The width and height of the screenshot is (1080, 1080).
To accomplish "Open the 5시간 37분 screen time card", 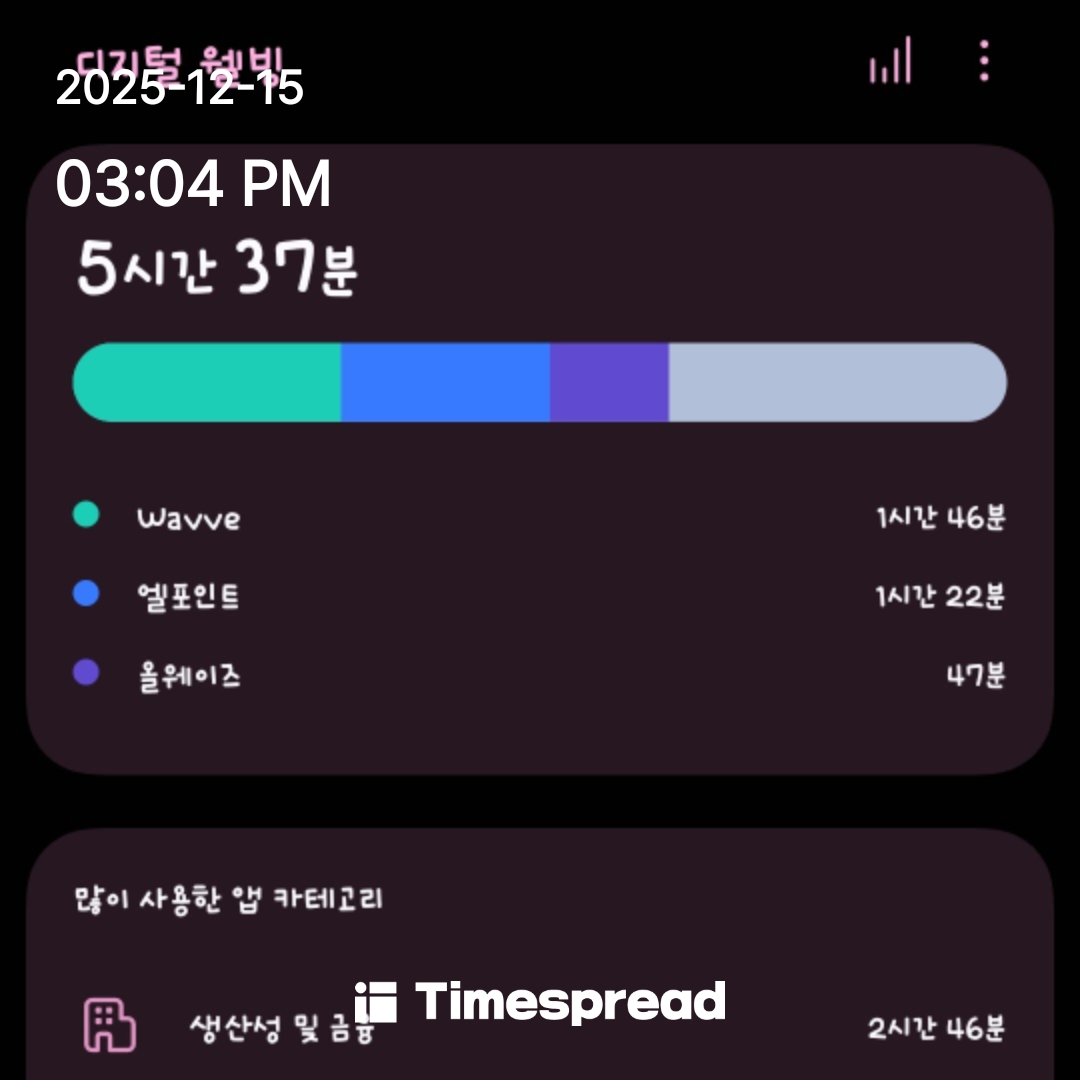I will click(x=218, y=270).
